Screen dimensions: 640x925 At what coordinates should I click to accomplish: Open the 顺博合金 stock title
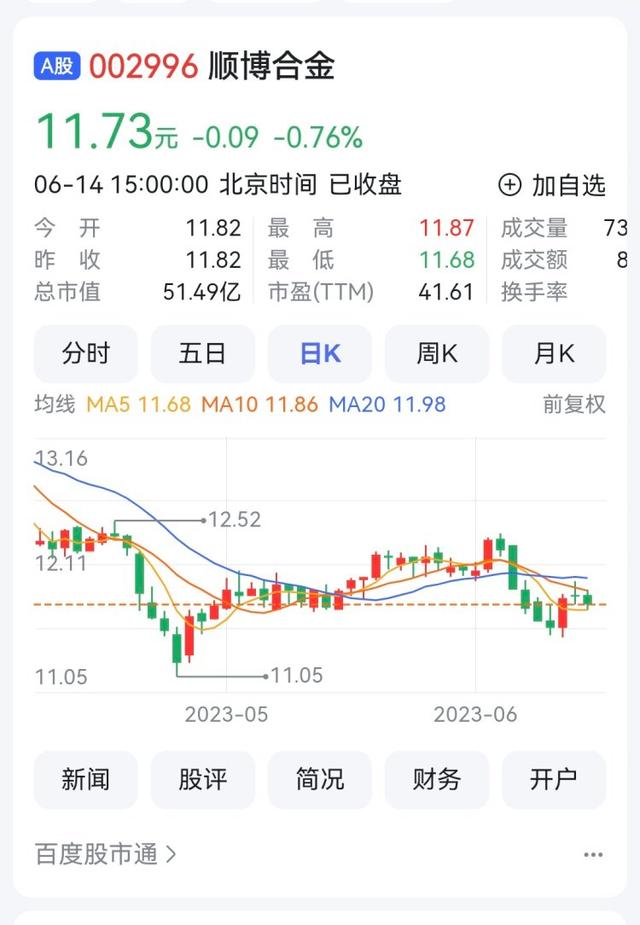[271, 66]
